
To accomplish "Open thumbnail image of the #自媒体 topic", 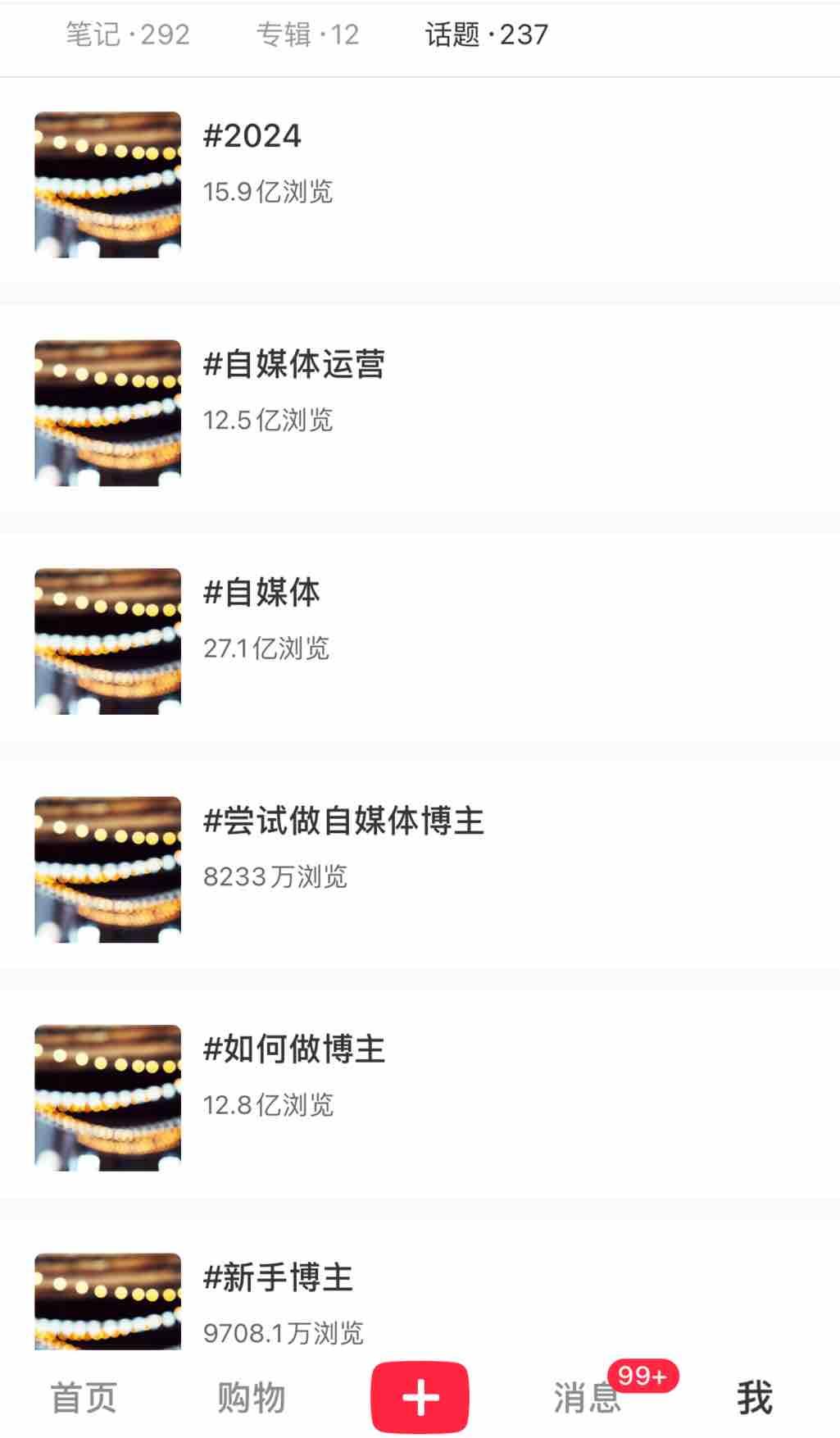I will coord(109,639).
